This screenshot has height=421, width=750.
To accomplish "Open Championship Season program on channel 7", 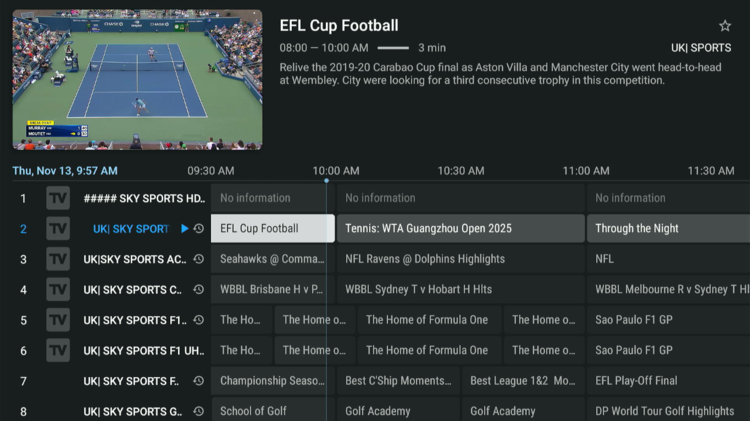I will [x=272, y=381].
